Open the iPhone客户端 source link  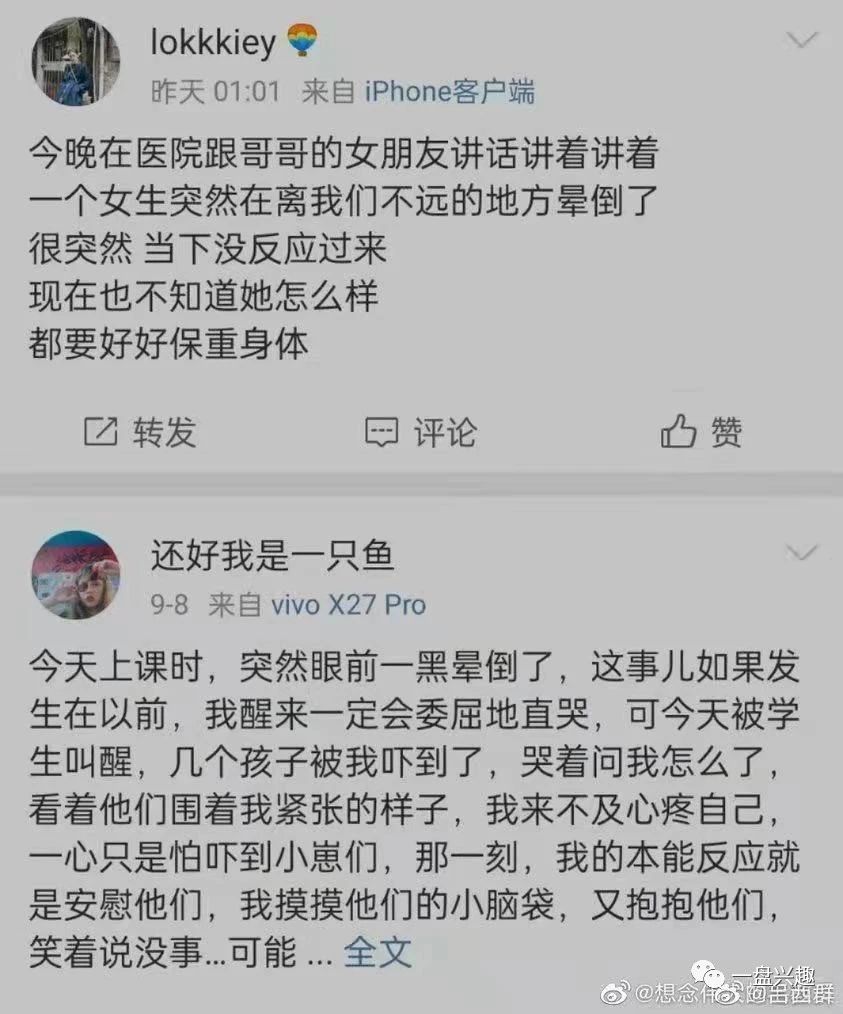coord(449,92)
